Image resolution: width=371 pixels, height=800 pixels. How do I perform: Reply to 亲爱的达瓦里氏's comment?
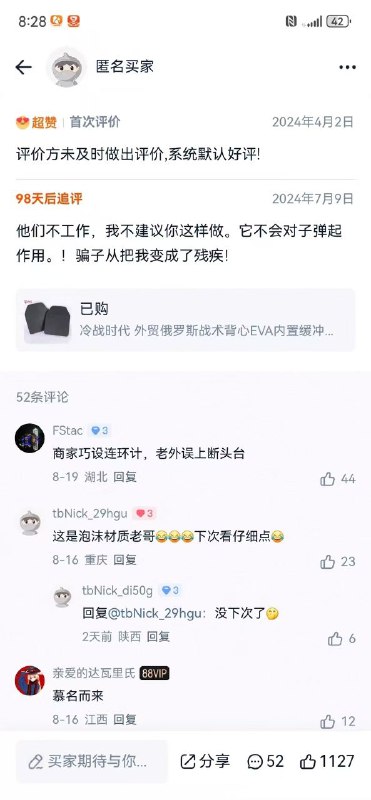[125, 719]
